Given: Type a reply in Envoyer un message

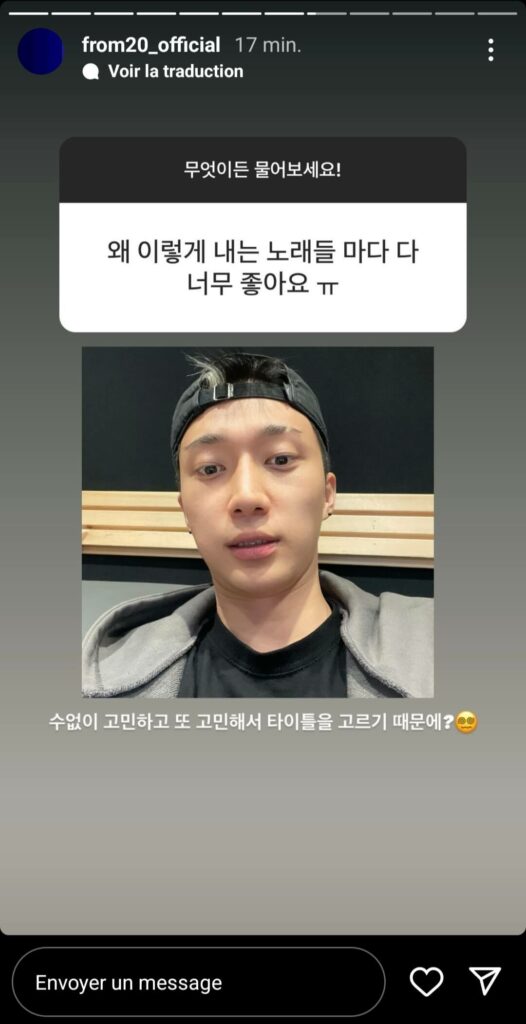Looking at the screenshot, I should (199, 982).
